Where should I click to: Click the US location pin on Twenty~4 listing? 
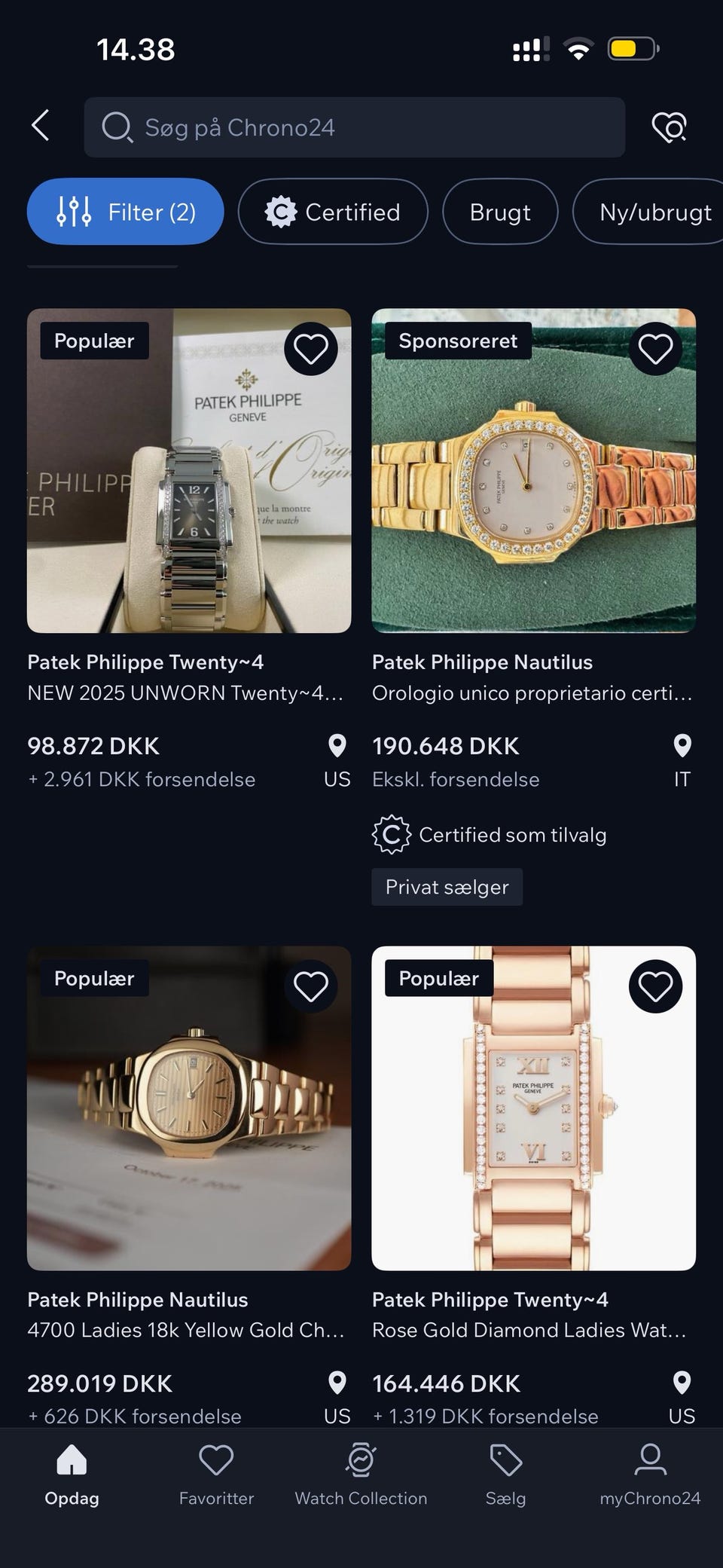(336, 746)
